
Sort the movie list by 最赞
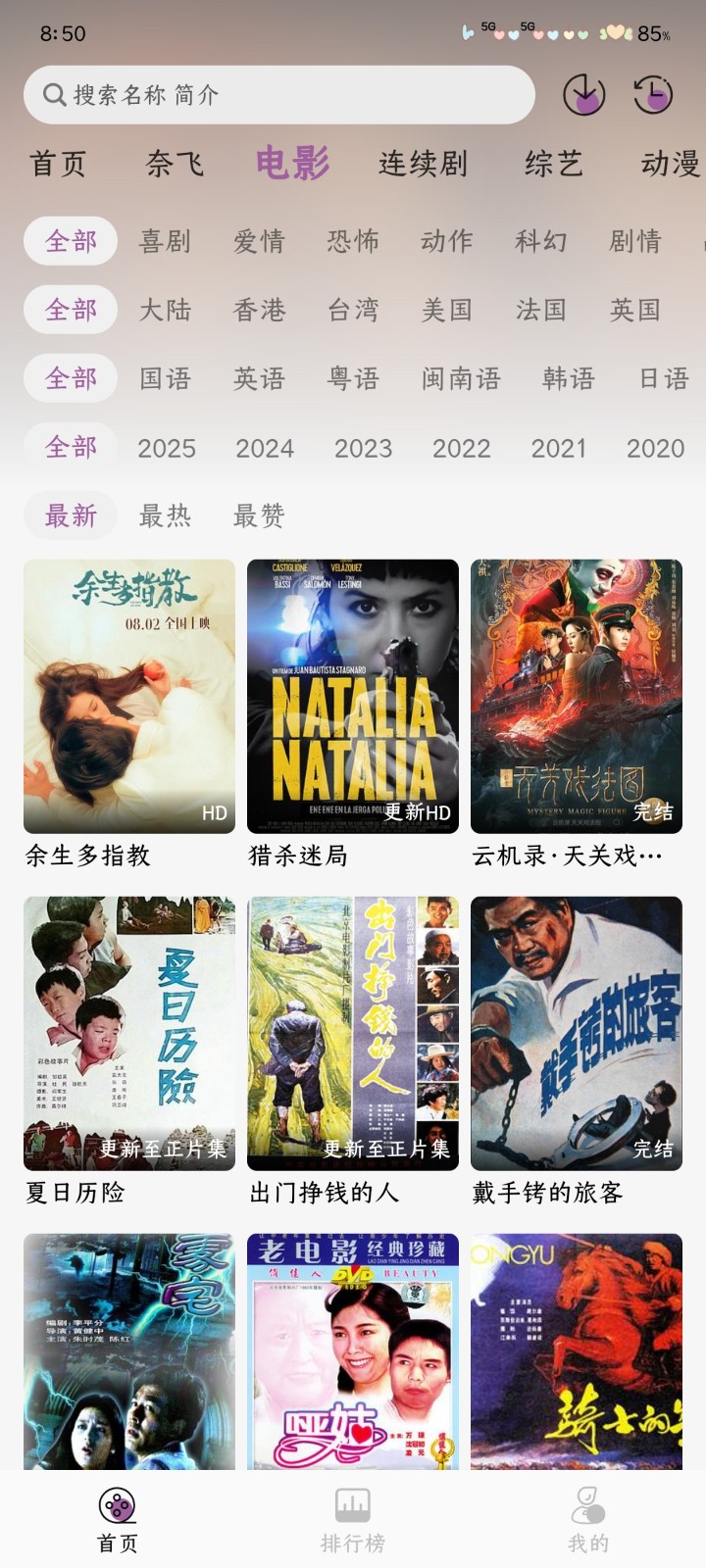point(259,515)
